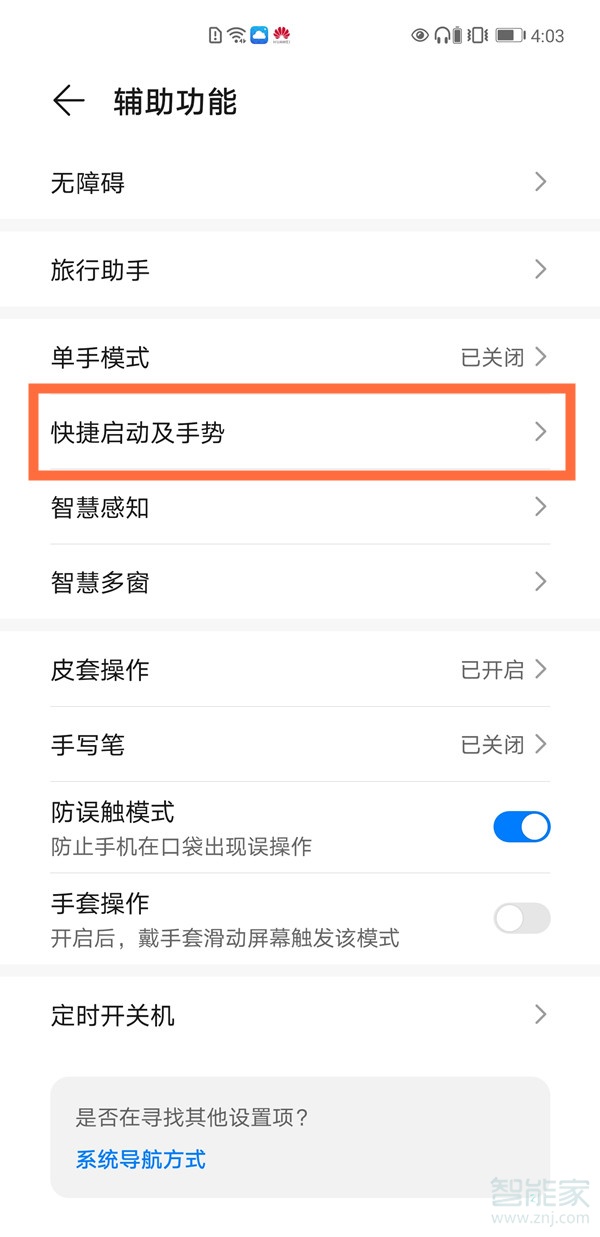Open 单手模式 settings
The height and width of the screenshot is (1237, 600).
pyautogui.click(x=300, y=357)
